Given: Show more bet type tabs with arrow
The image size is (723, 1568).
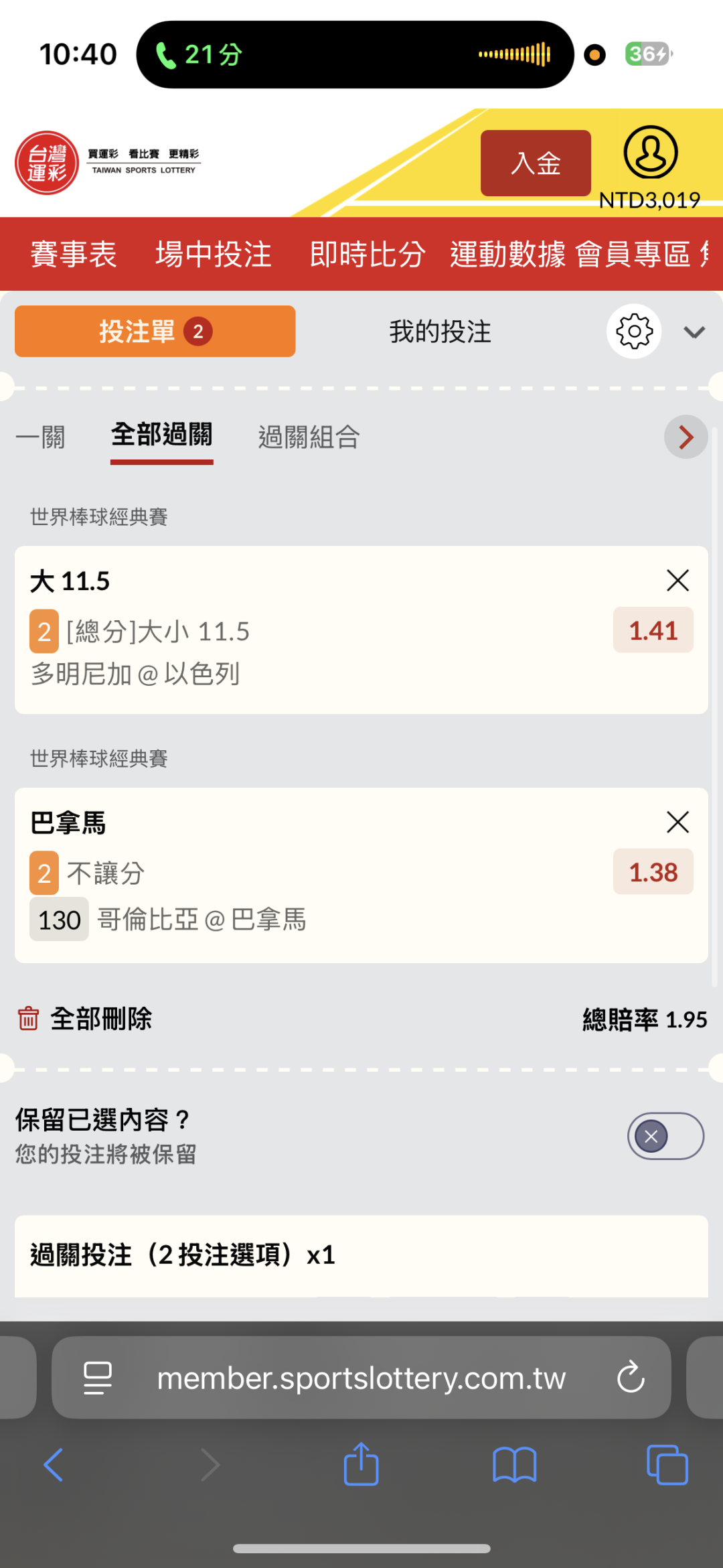Looking at the screenshot, I should click(686, 437).
